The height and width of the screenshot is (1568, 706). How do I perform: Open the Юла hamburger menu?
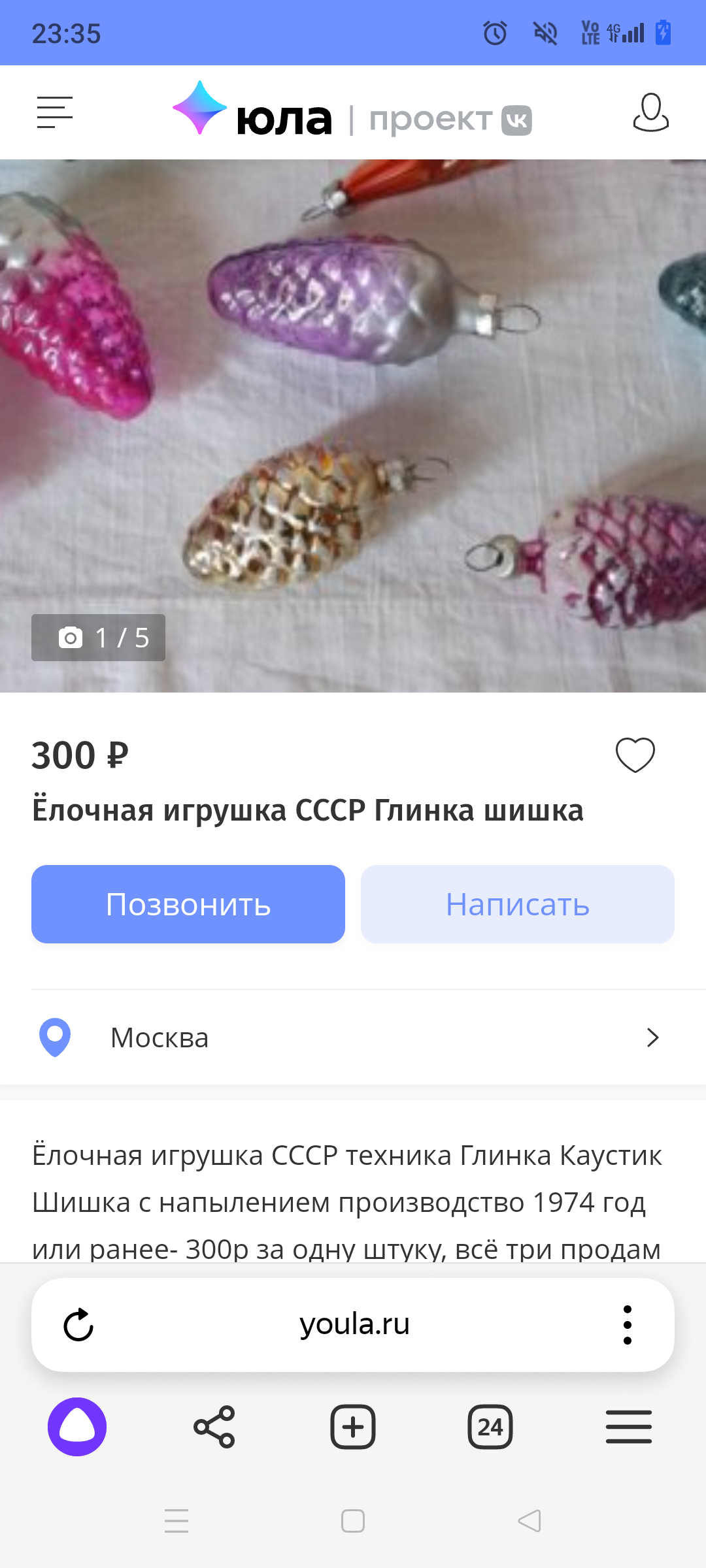pos(55,112)
